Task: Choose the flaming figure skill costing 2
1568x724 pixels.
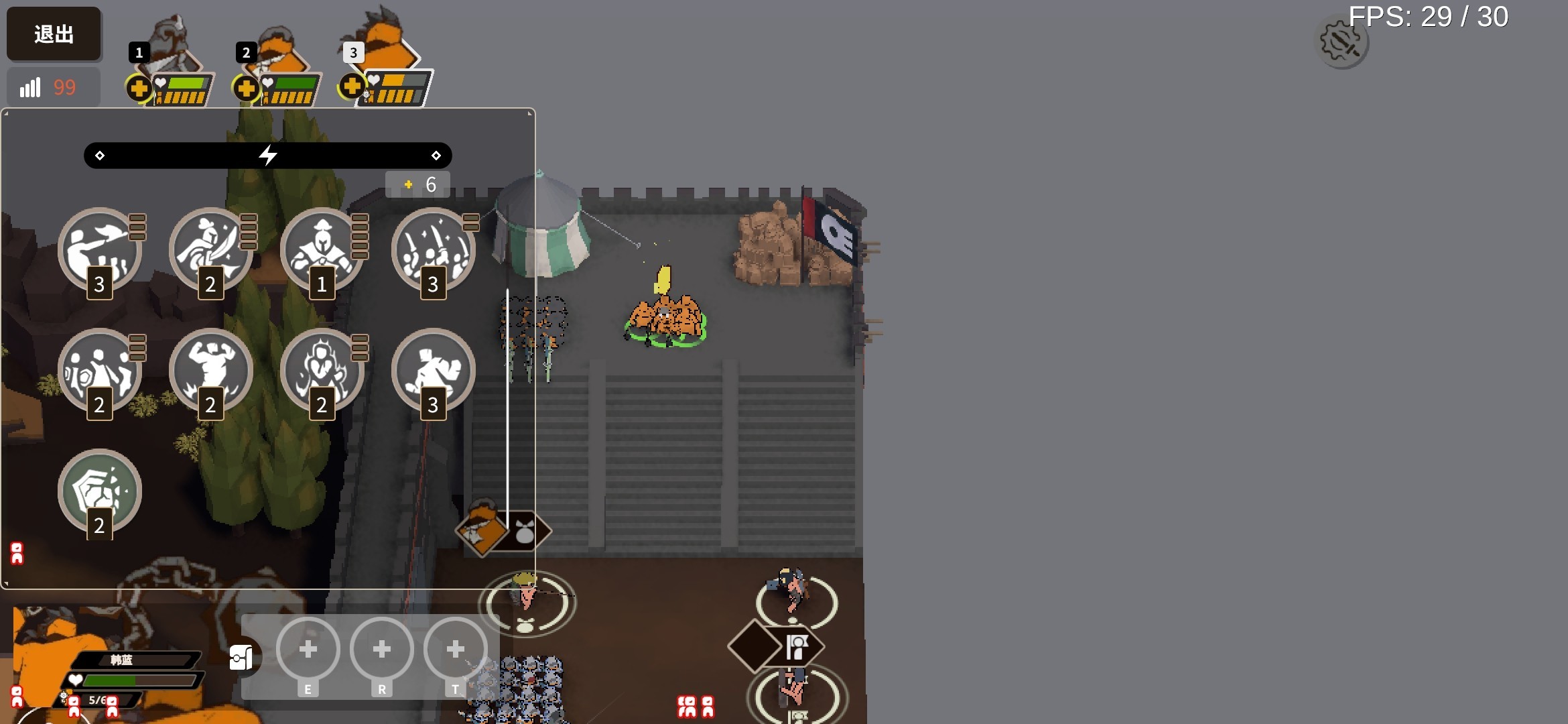Action: click(322, 370)
